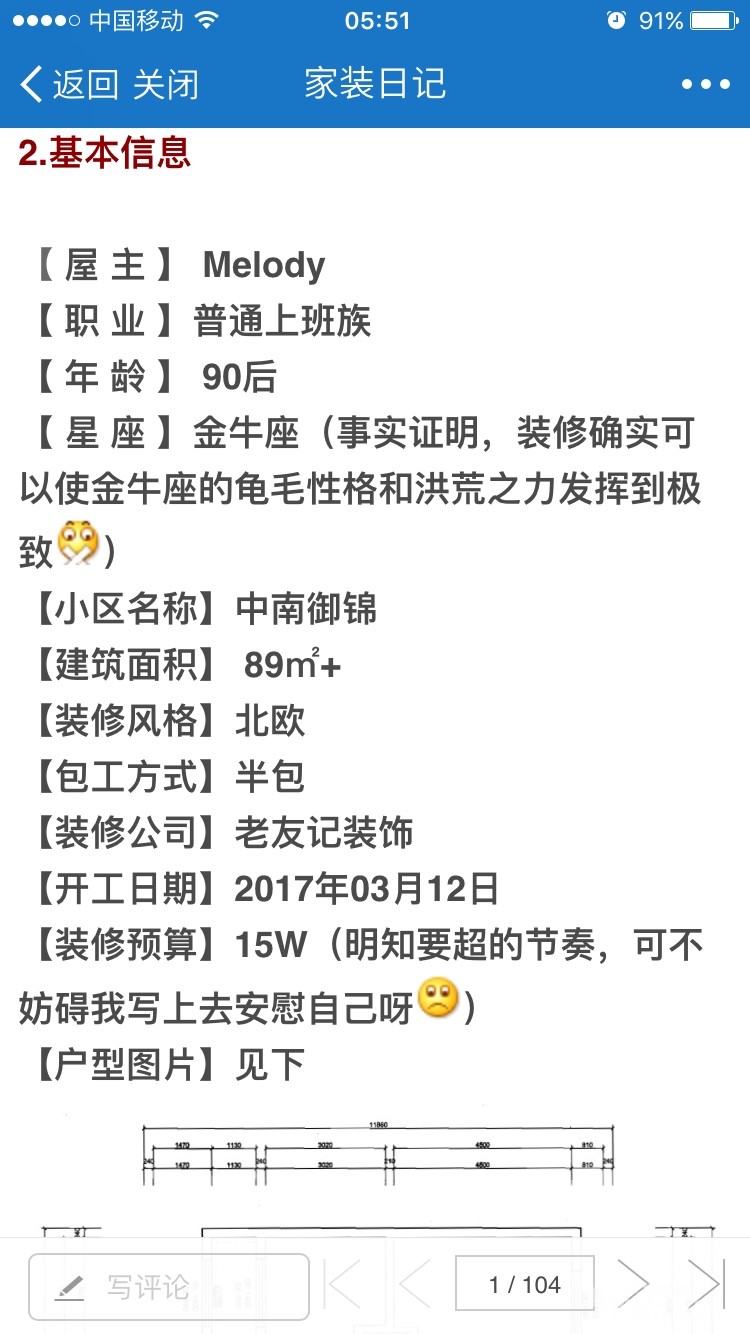Close the page with 关闭
Viewport: 750px width, 1334px height.
[165, 85]
